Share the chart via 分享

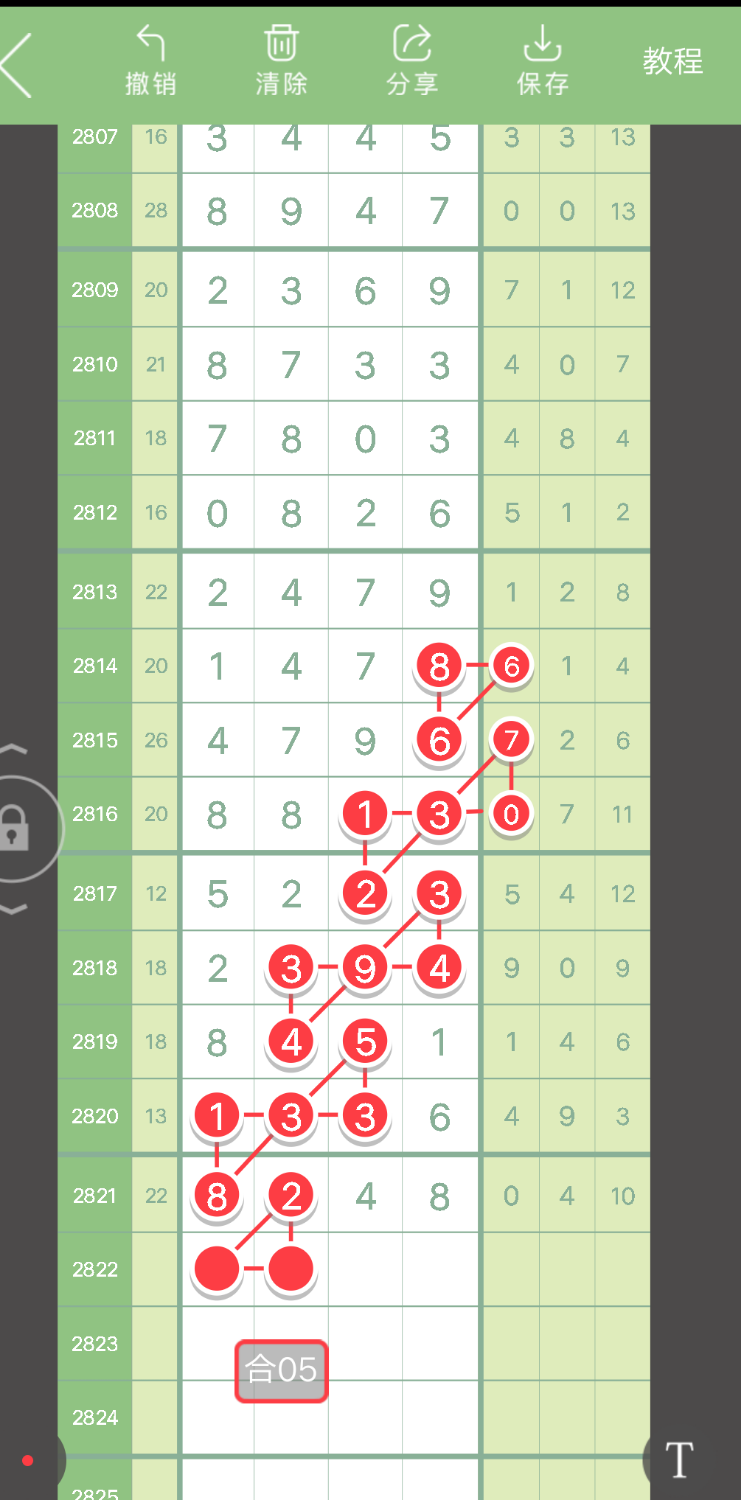coord(412,61)
